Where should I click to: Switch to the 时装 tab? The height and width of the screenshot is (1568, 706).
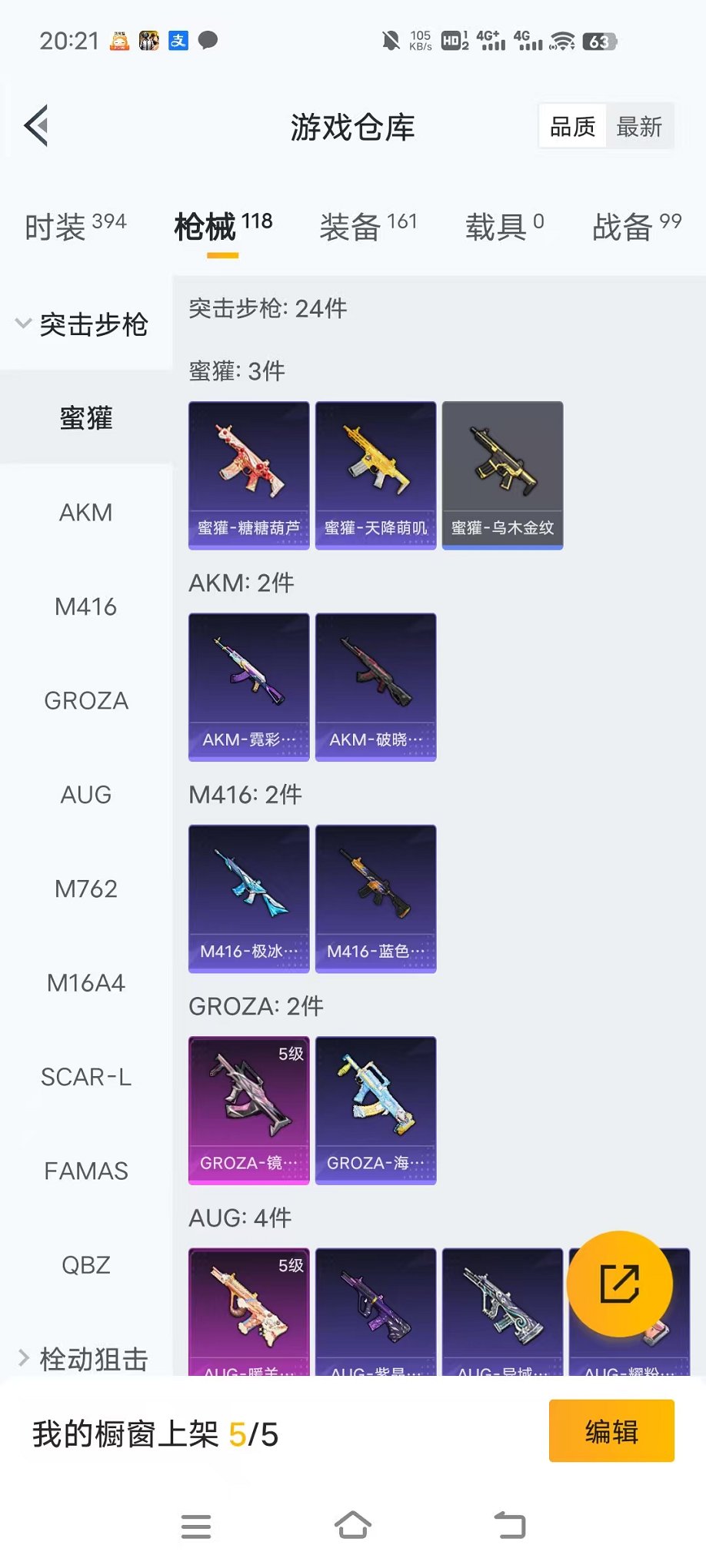tap(75, 226)
